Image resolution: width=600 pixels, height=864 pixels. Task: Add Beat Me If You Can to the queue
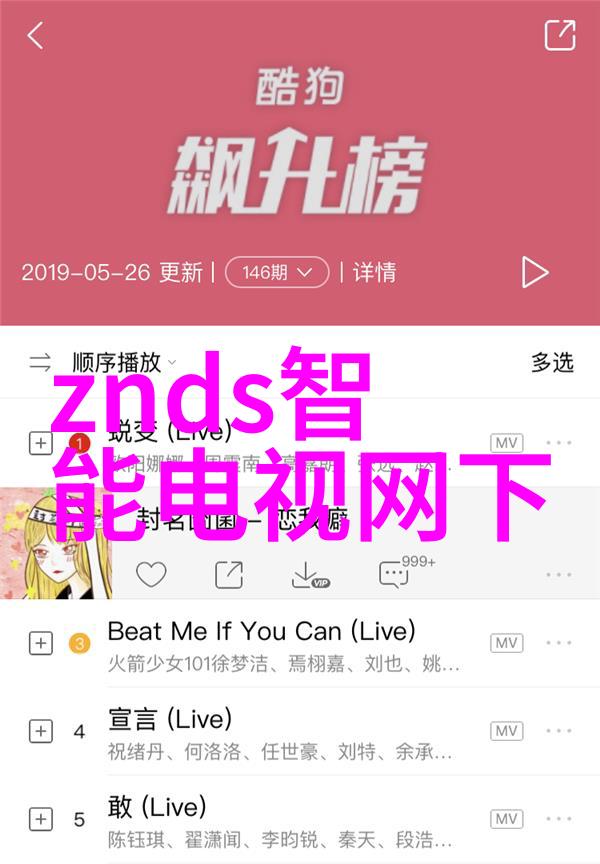tap(40, 643)
